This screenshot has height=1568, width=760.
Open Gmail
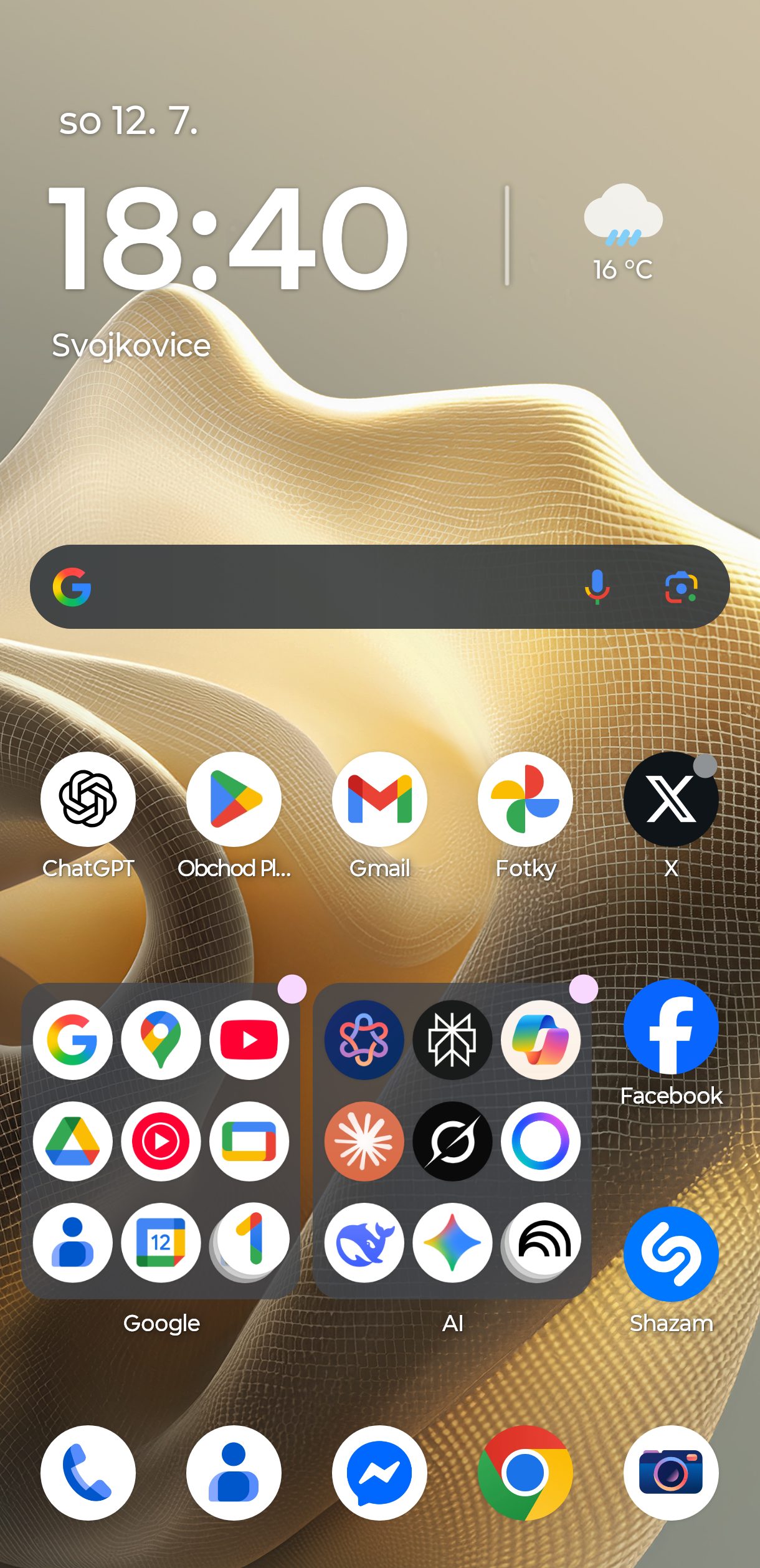[x=379, y=799]
